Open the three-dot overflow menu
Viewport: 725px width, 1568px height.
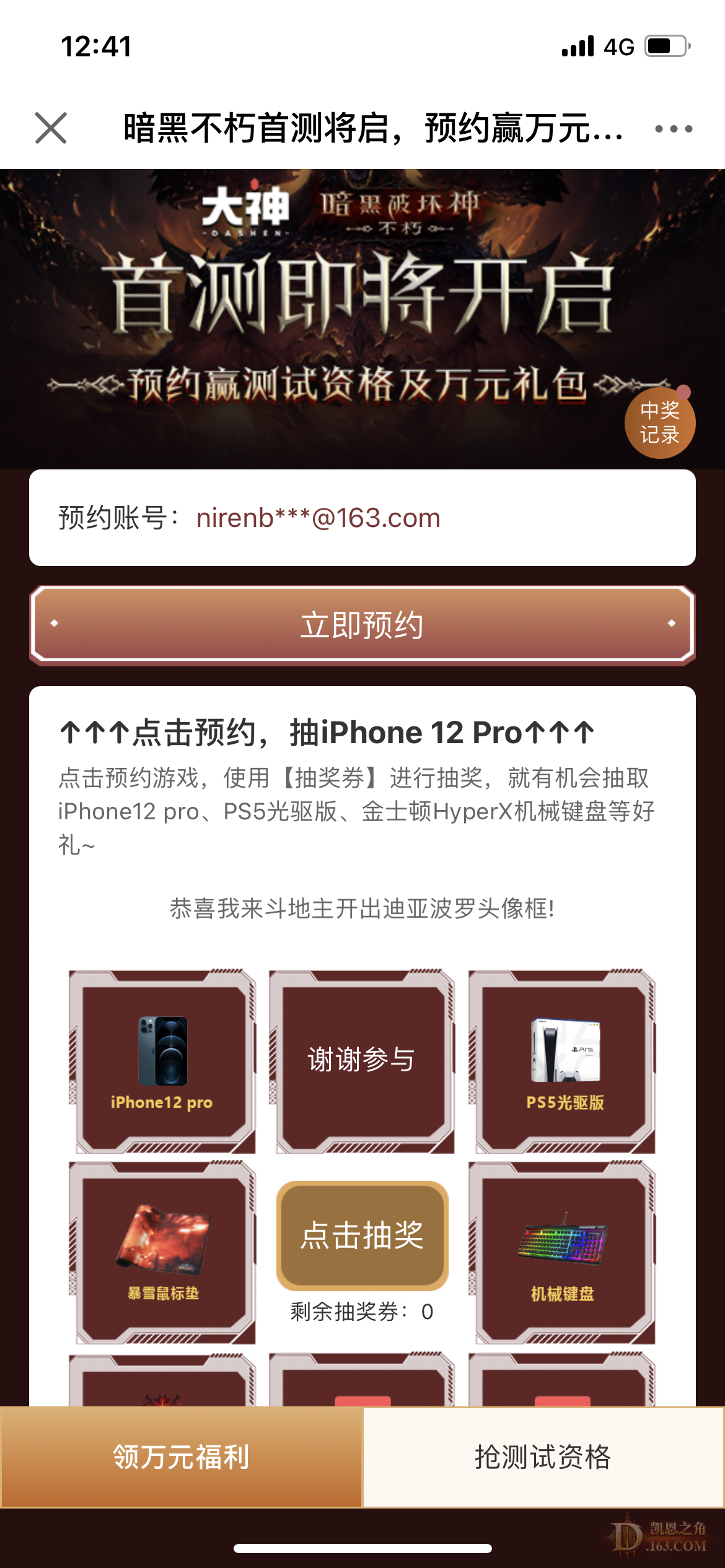tap(674, 129)
